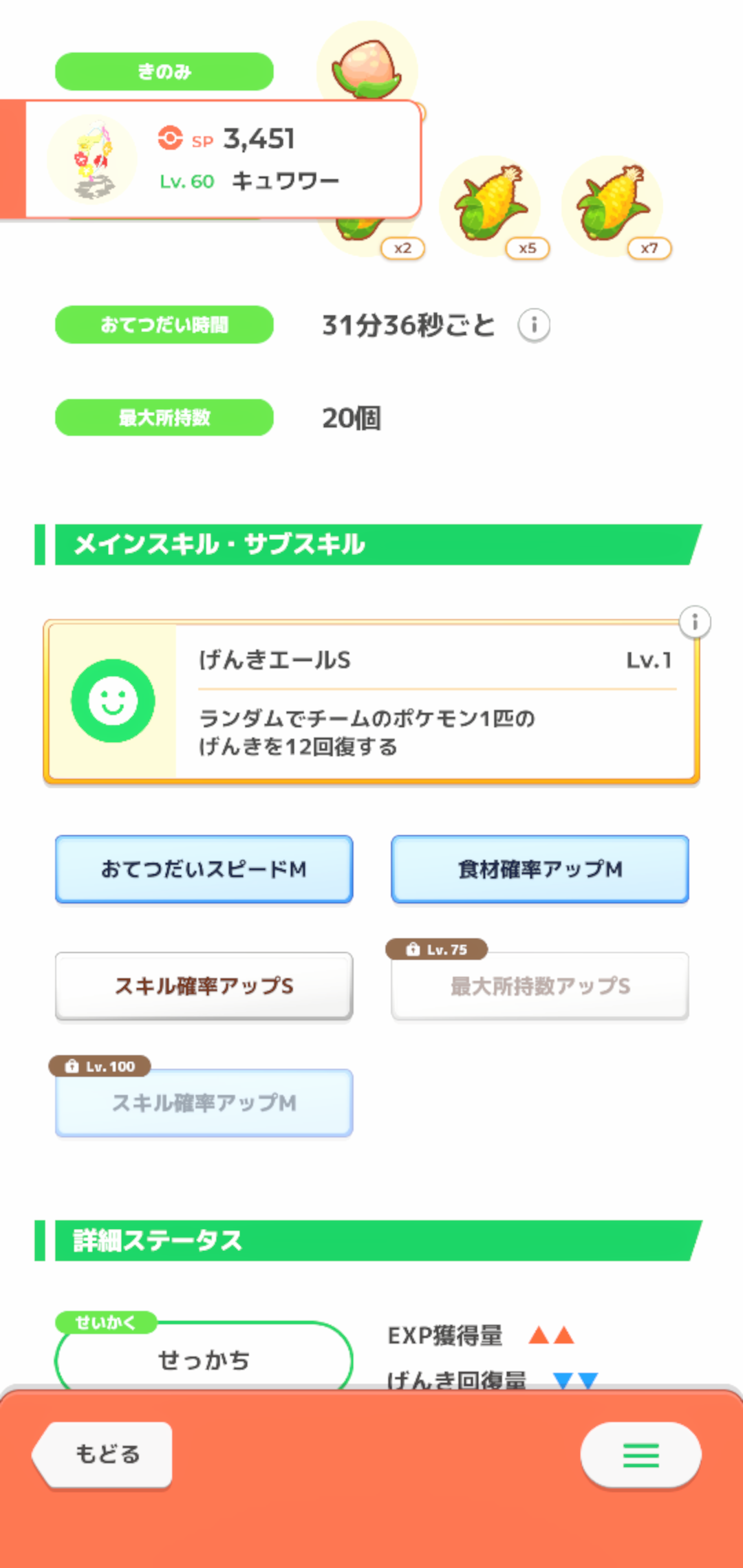Viewport: 743px width, 1568px height.
Task: Open the hamburger menu button
Action: tap(640, 1455)
